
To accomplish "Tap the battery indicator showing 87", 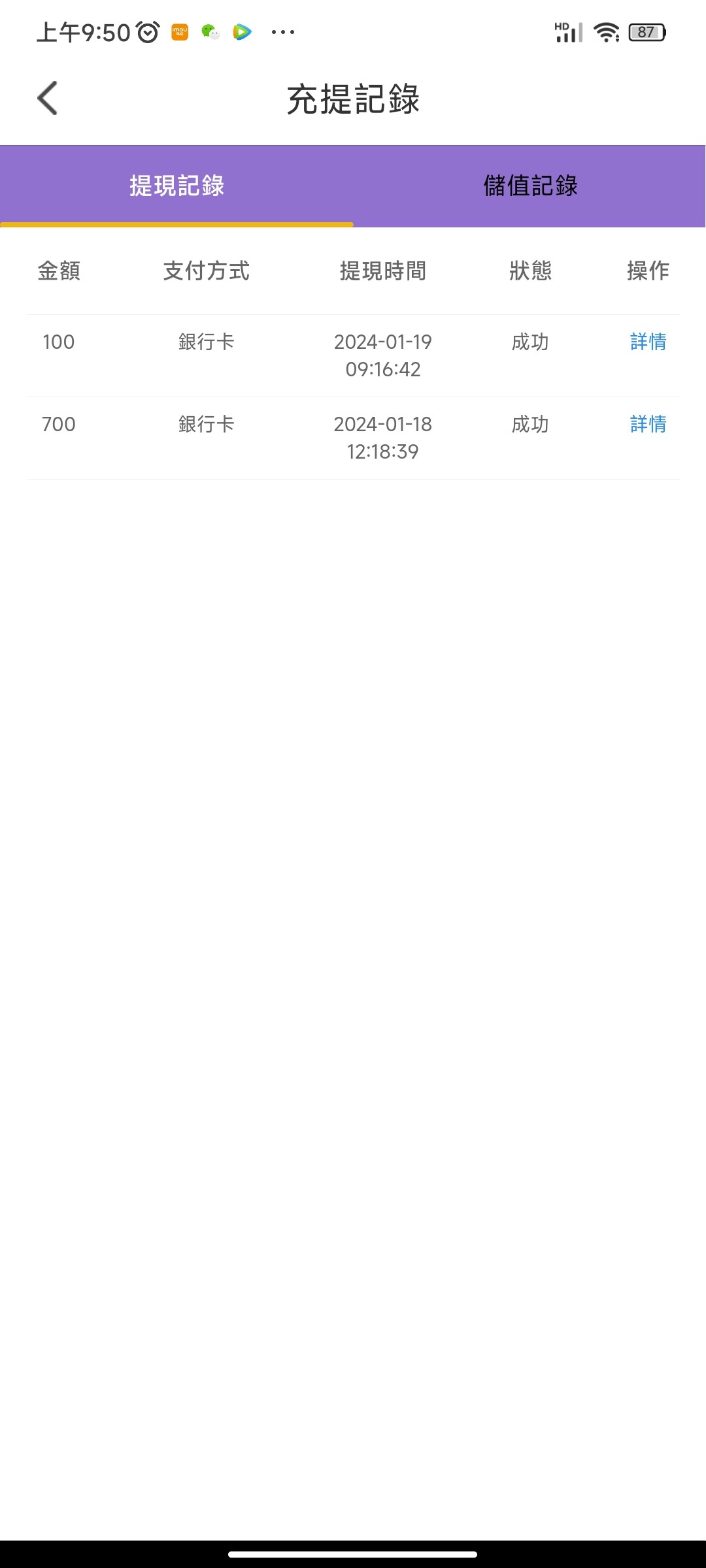I will tap(646, 31).
